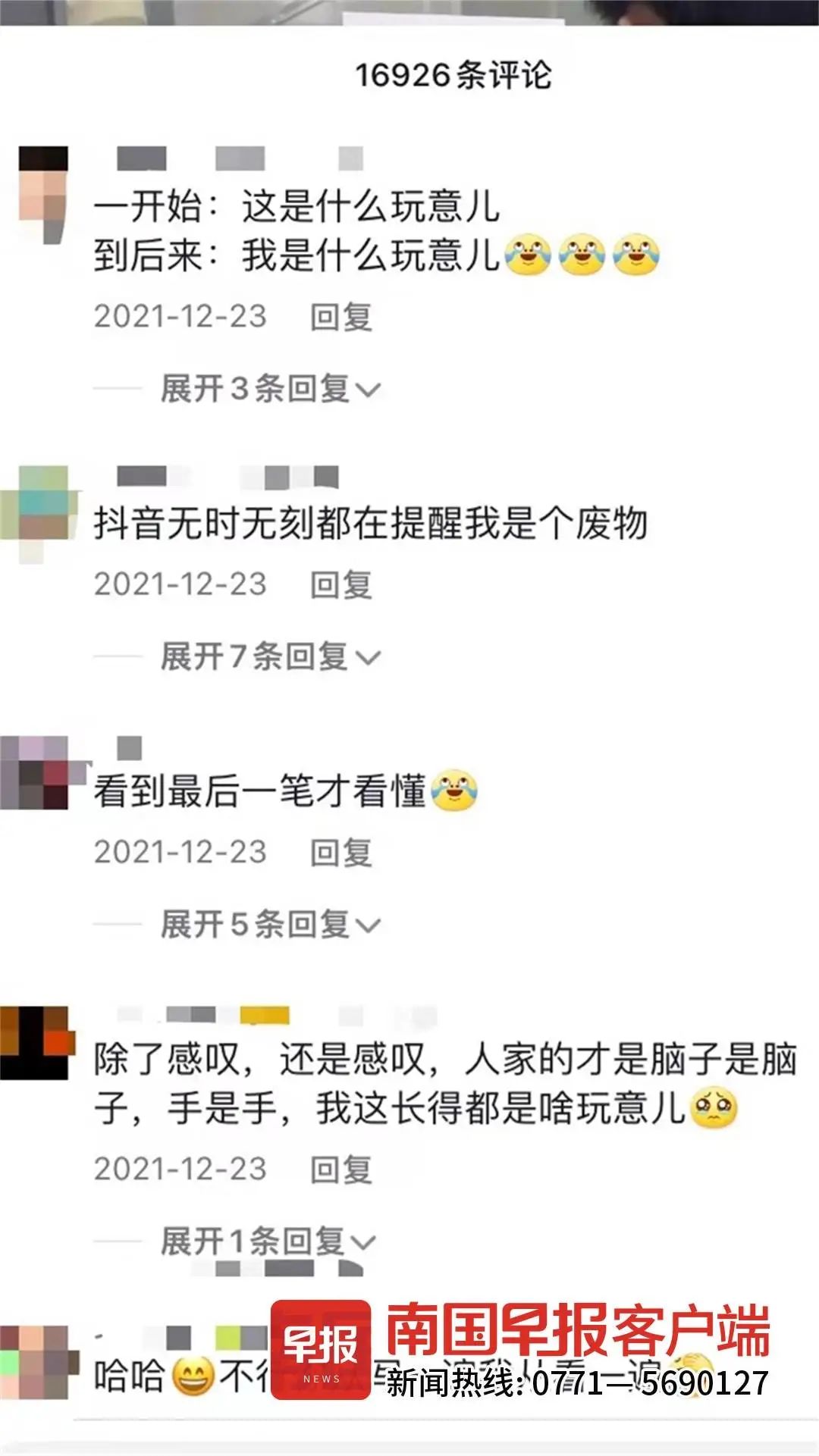Viewport: 819px width, 1456px height.
Task: Expand 7 replies under the '抖音无时无刻' comment
Action: [269, 656]
